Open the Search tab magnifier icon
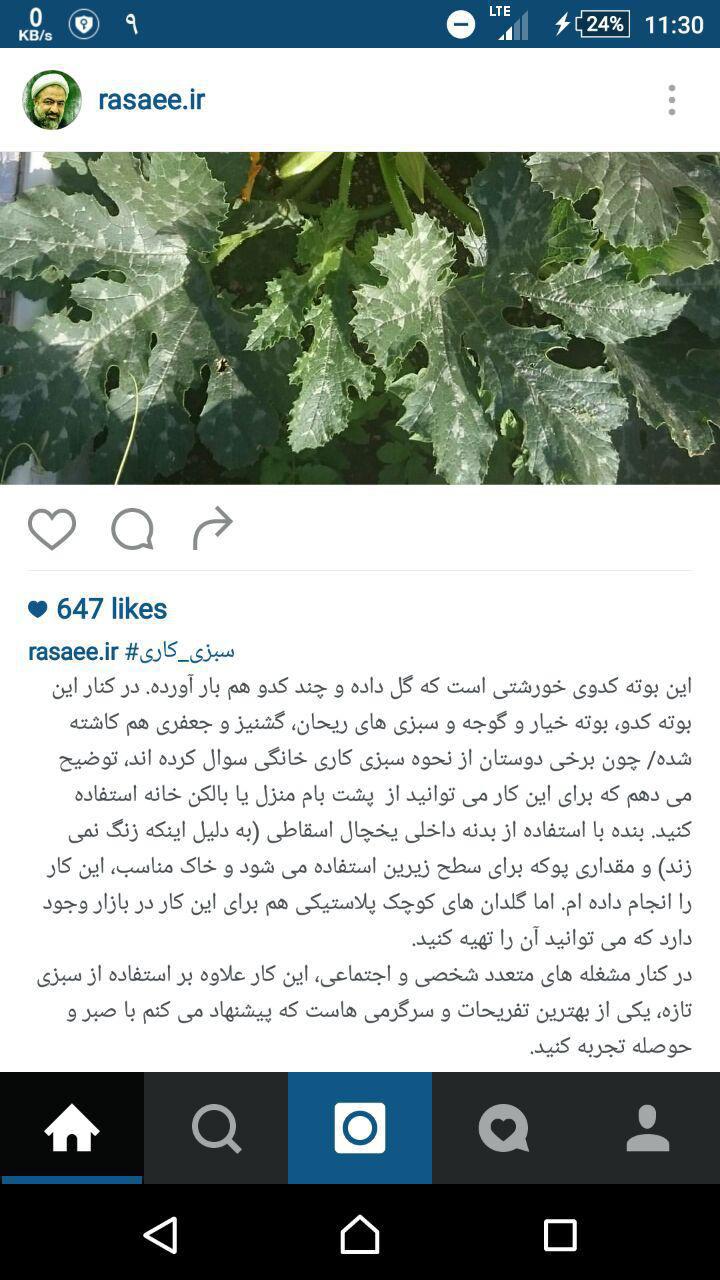 (x=216, y=1127)
